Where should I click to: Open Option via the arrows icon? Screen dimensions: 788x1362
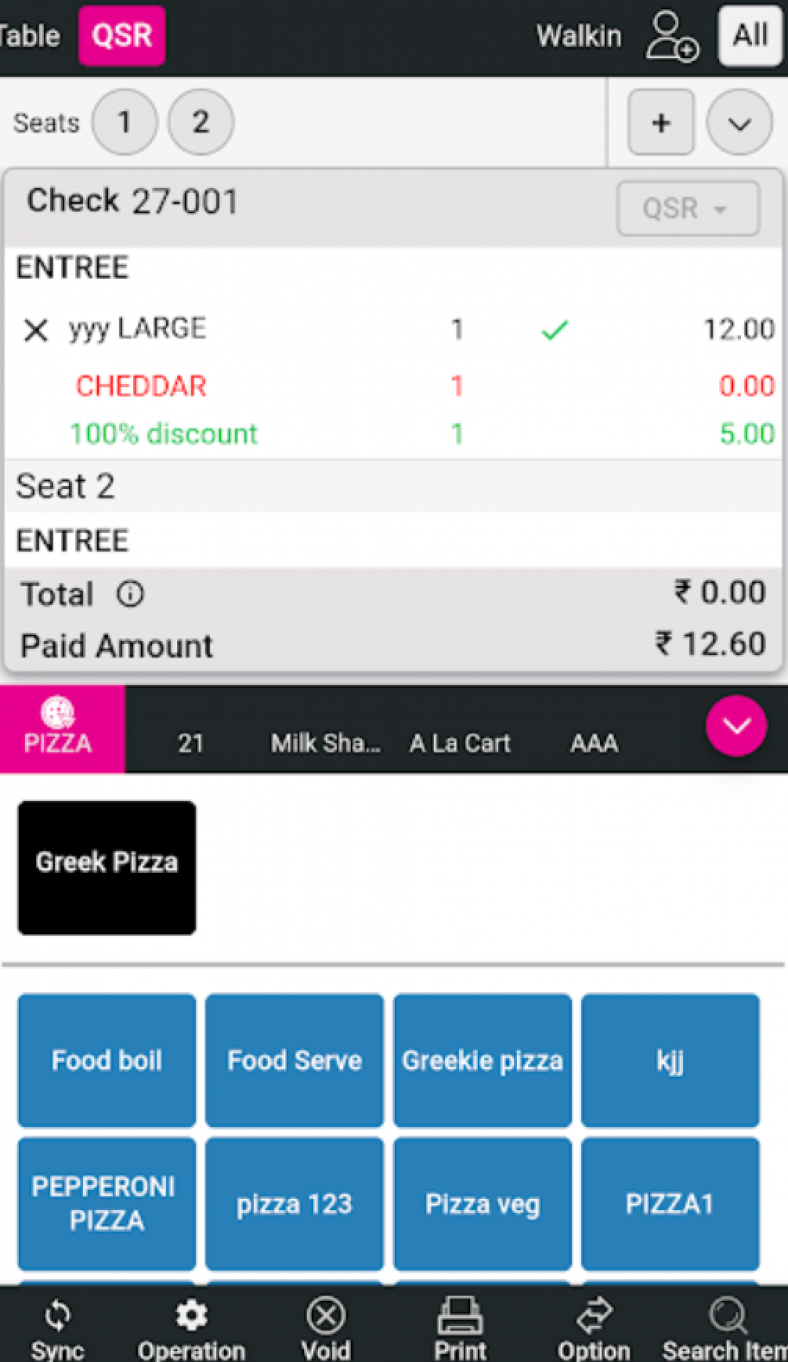pos(594,1315)
